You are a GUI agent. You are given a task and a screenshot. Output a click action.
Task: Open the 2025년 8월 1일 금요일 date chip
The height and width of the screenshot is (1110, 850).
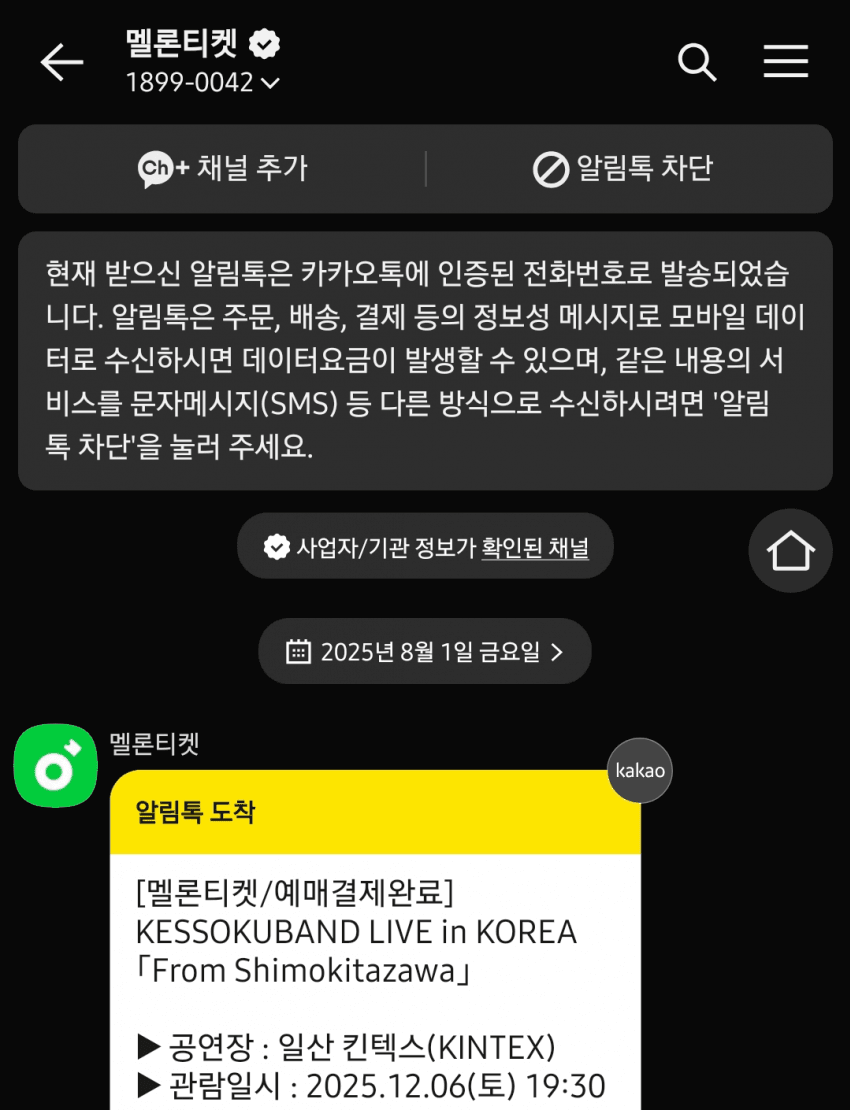tap(425, 652)
